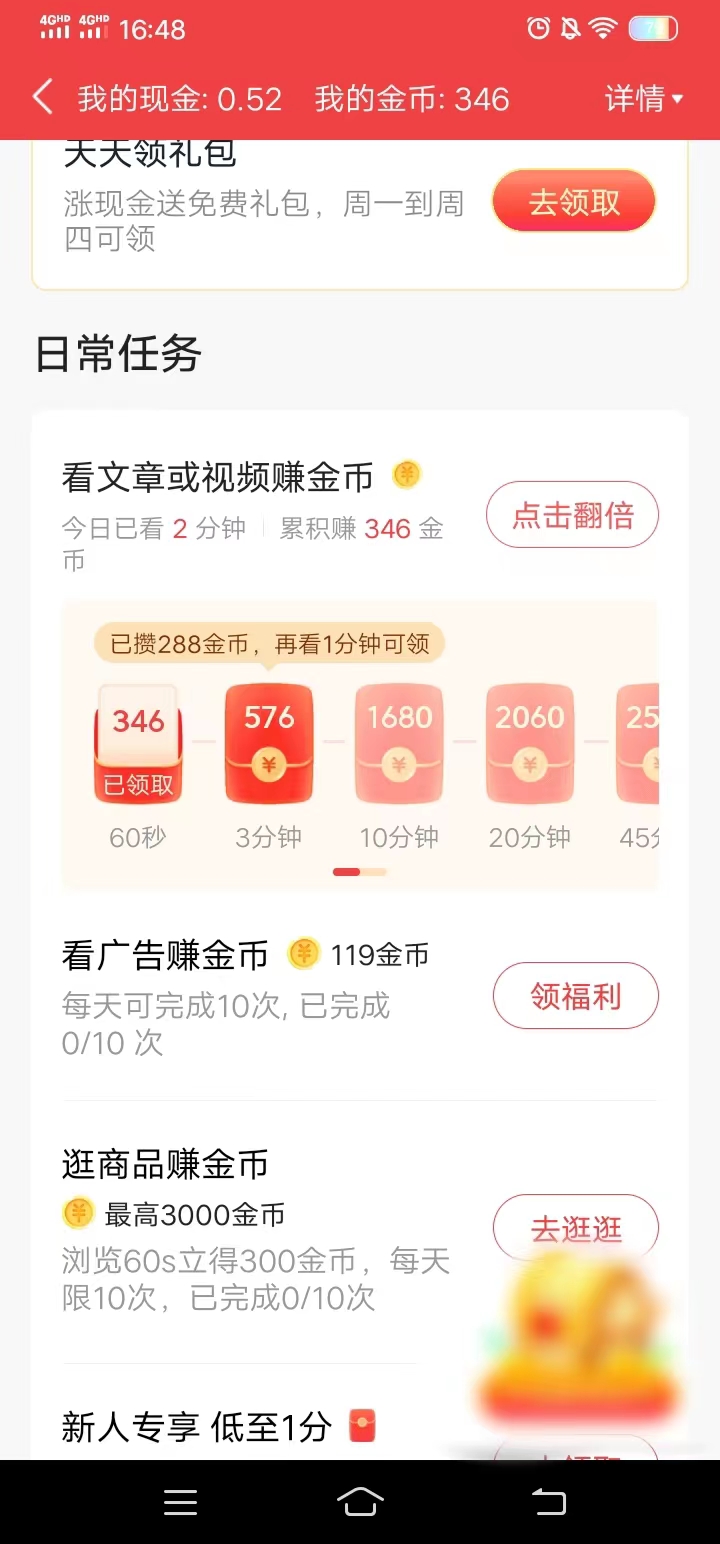
Task: Tap the coin icon next to 119金币
Action: click(303, 954)
